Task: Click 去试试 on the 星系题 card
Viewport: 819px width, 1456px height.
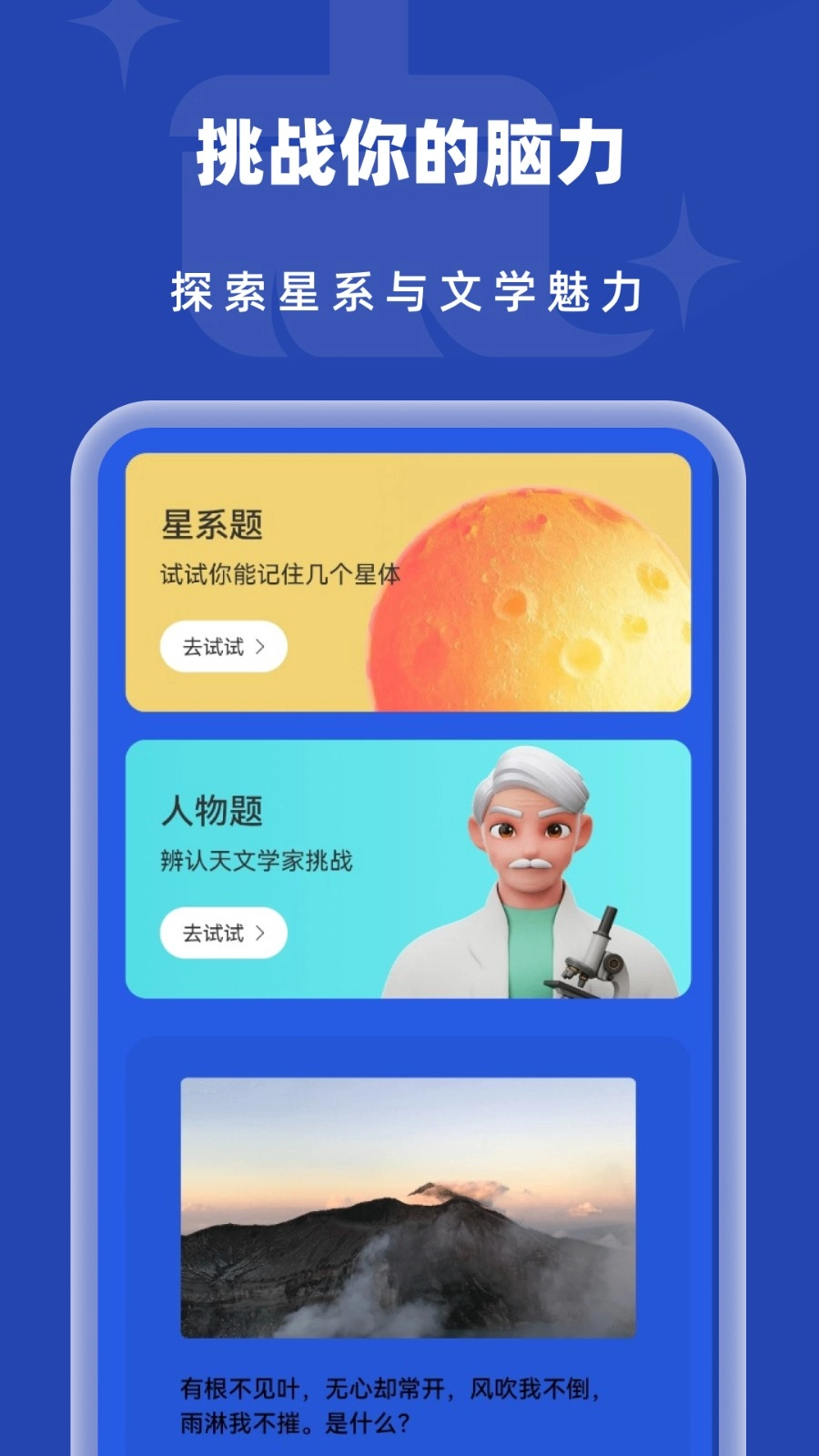Action: point(221,646)
